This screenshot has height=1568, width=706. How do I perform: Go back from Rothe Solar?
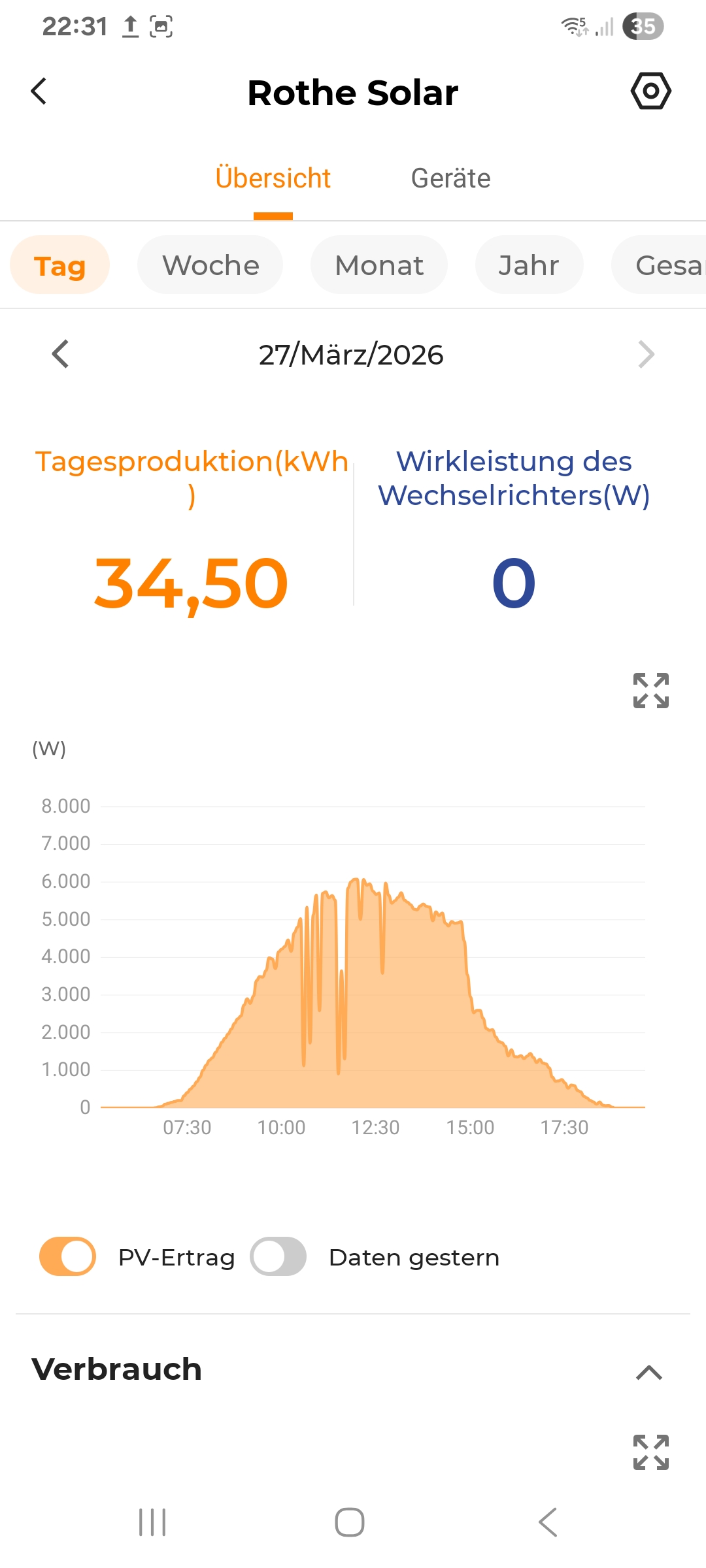click(39, 91)
